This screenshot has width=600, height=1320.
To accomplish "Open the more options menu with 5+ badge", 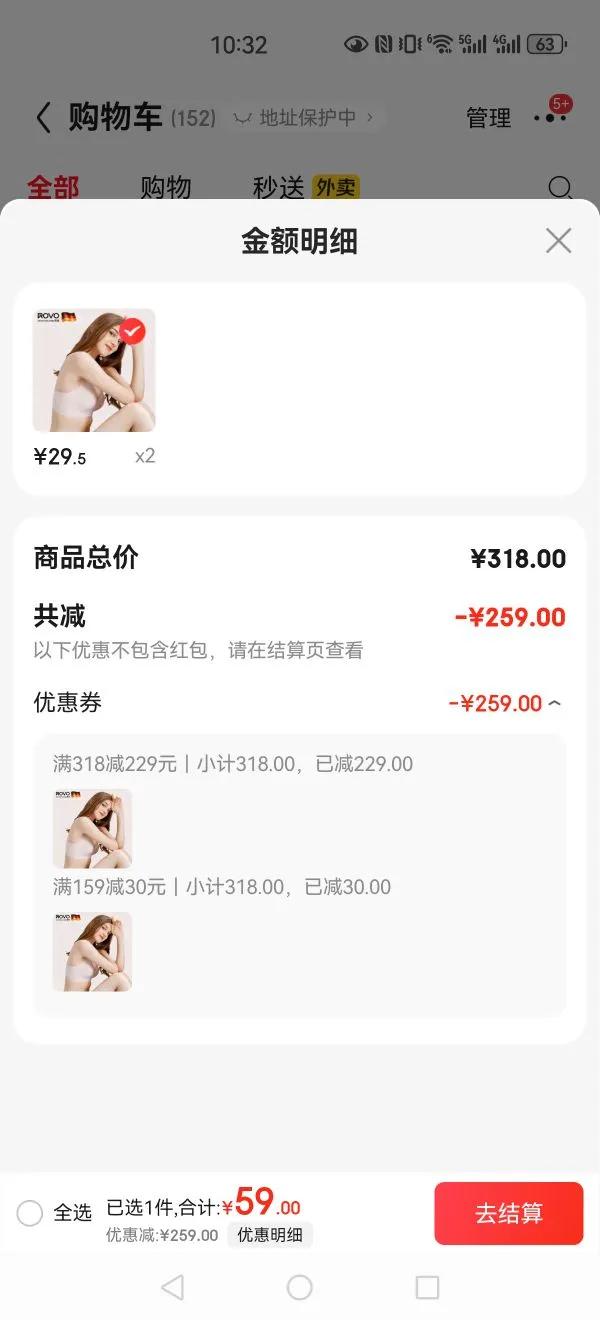I will pos(550,118).
